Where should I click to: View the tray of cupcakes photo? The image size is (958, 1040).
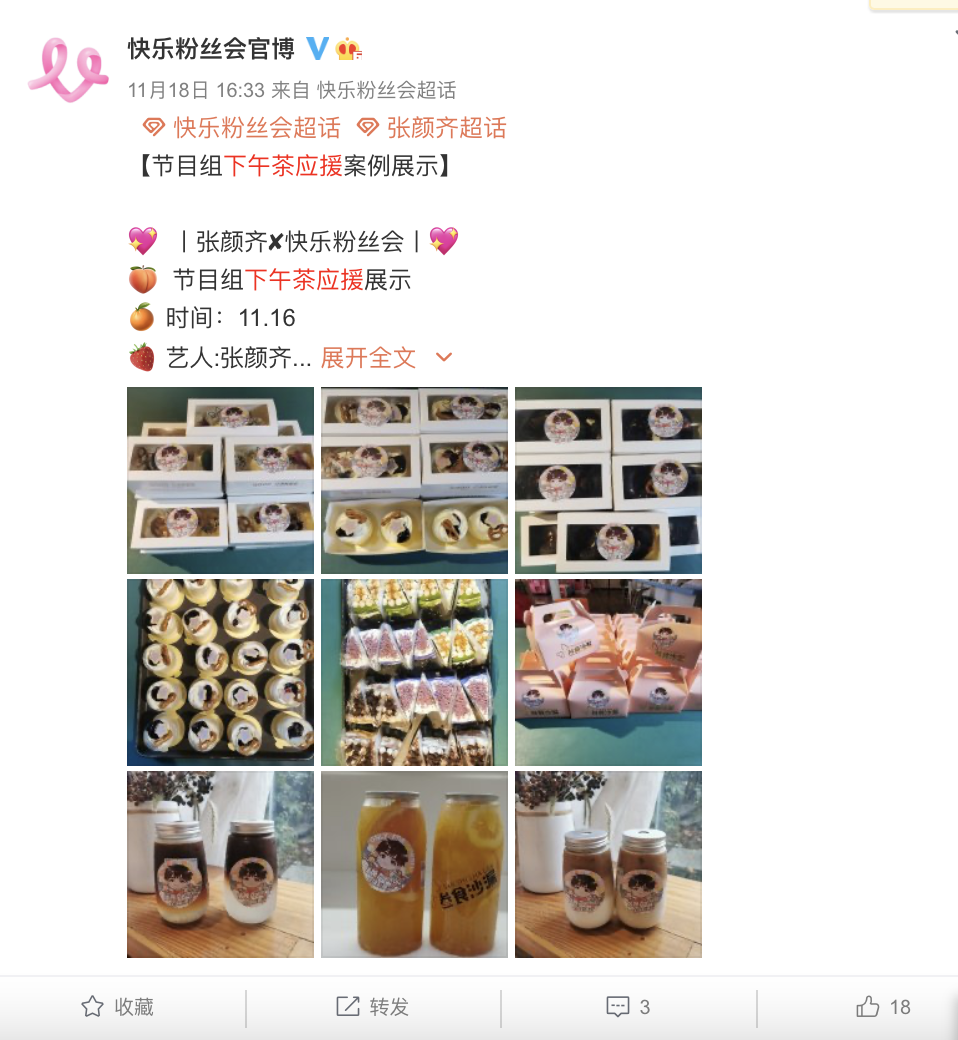point(220,672)
